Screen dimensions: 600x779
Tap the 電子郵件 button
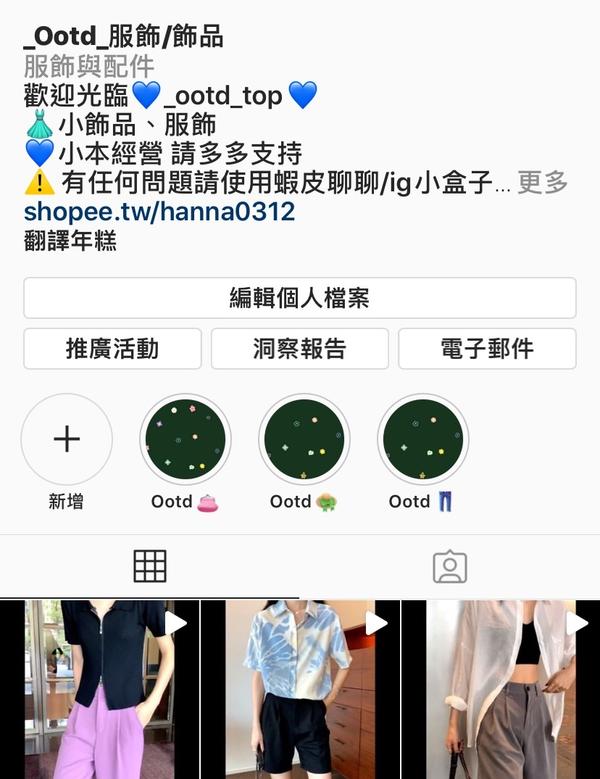[x=487, y=348]
